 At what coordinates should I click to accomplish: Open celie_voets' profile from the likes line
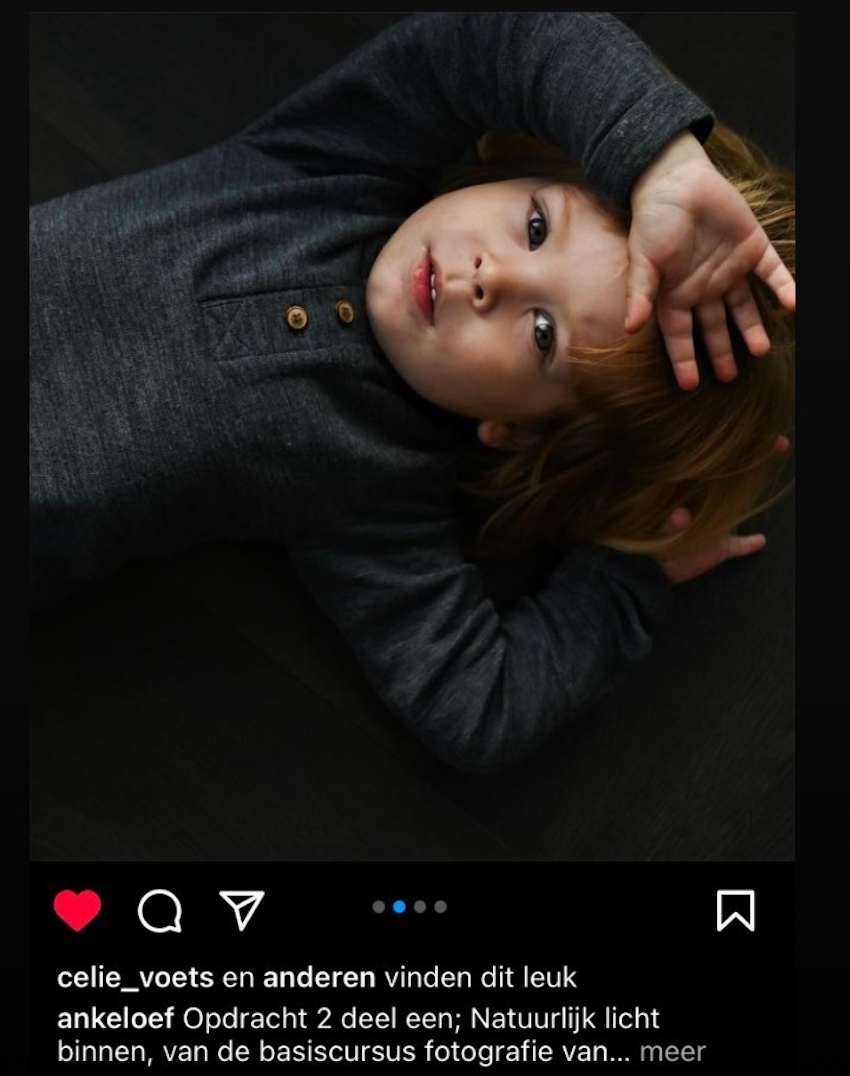coord(135,977)
